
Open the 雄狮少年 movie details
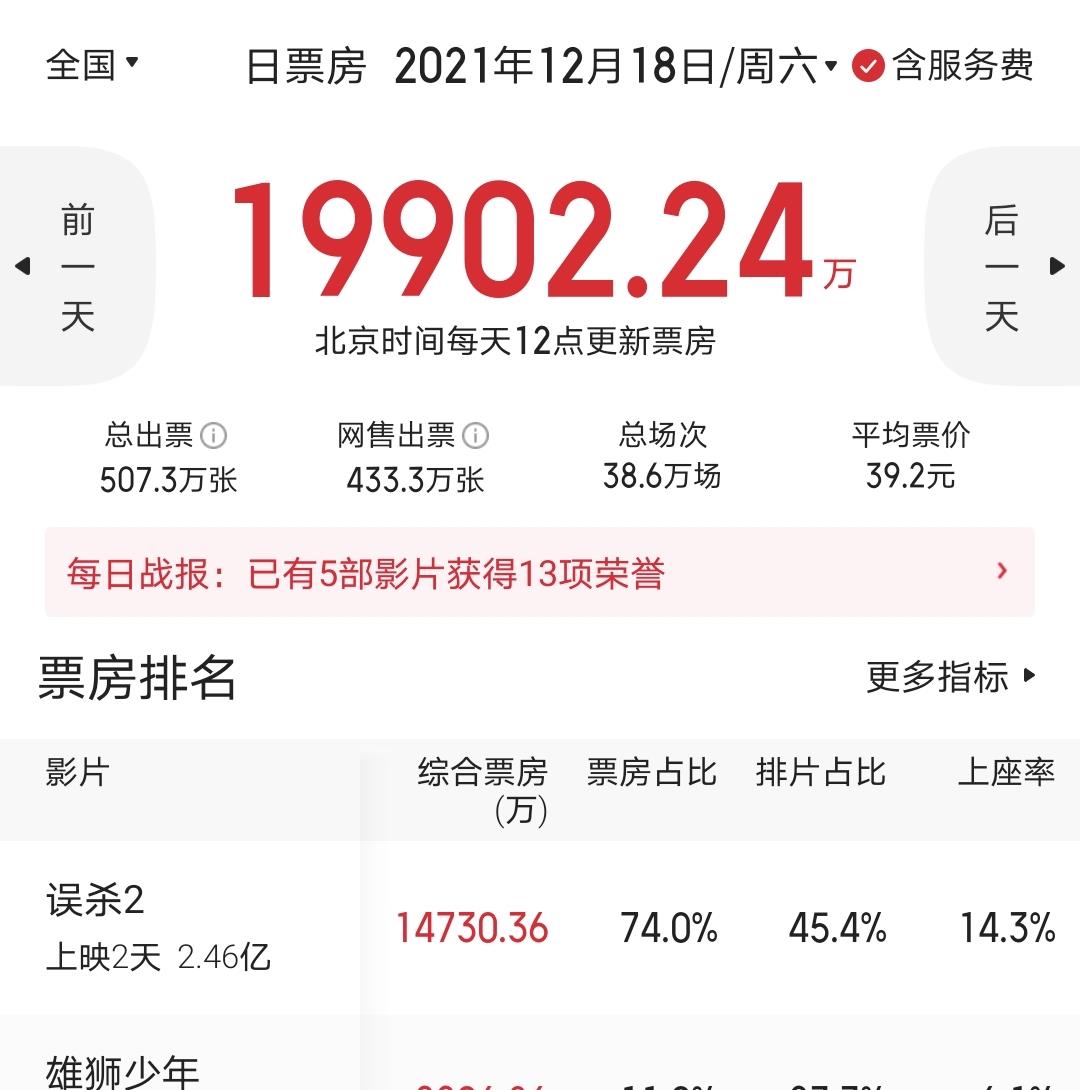(x=120, y=1072)
